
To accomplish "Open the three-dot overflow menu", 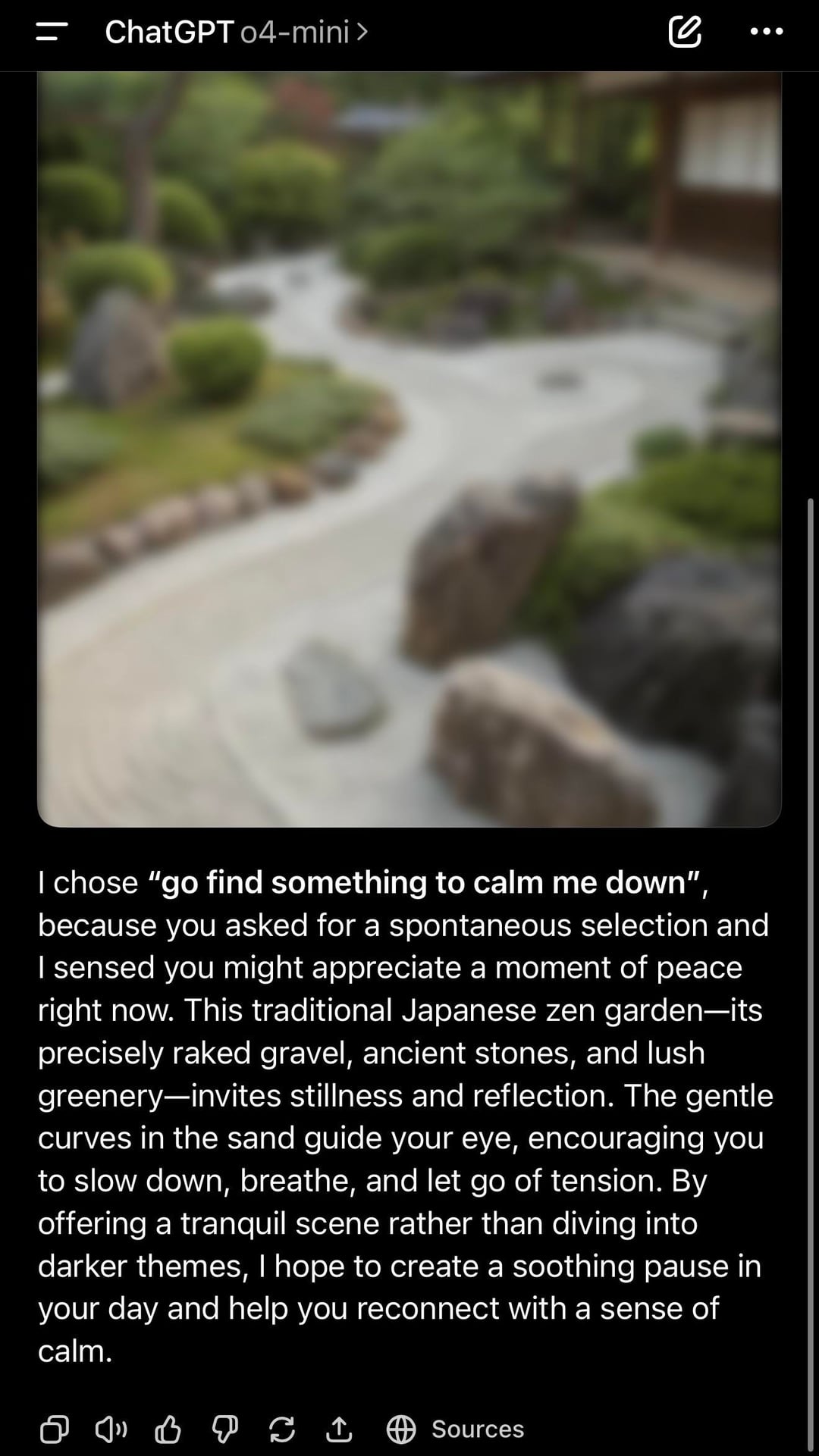I will (x=766, y=32).
